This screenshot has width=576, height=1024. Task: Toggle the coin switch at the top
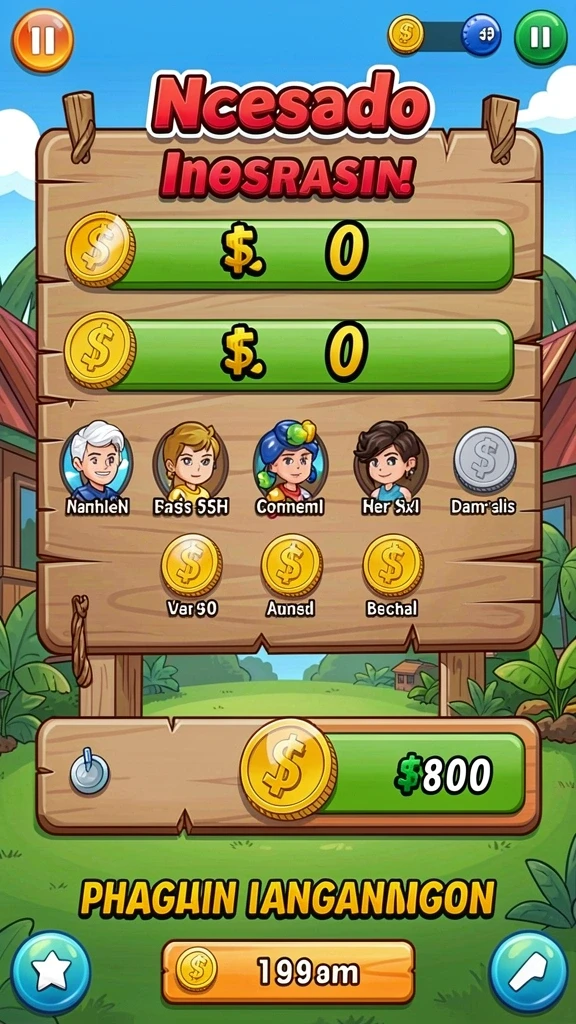(x=445, y=35)
